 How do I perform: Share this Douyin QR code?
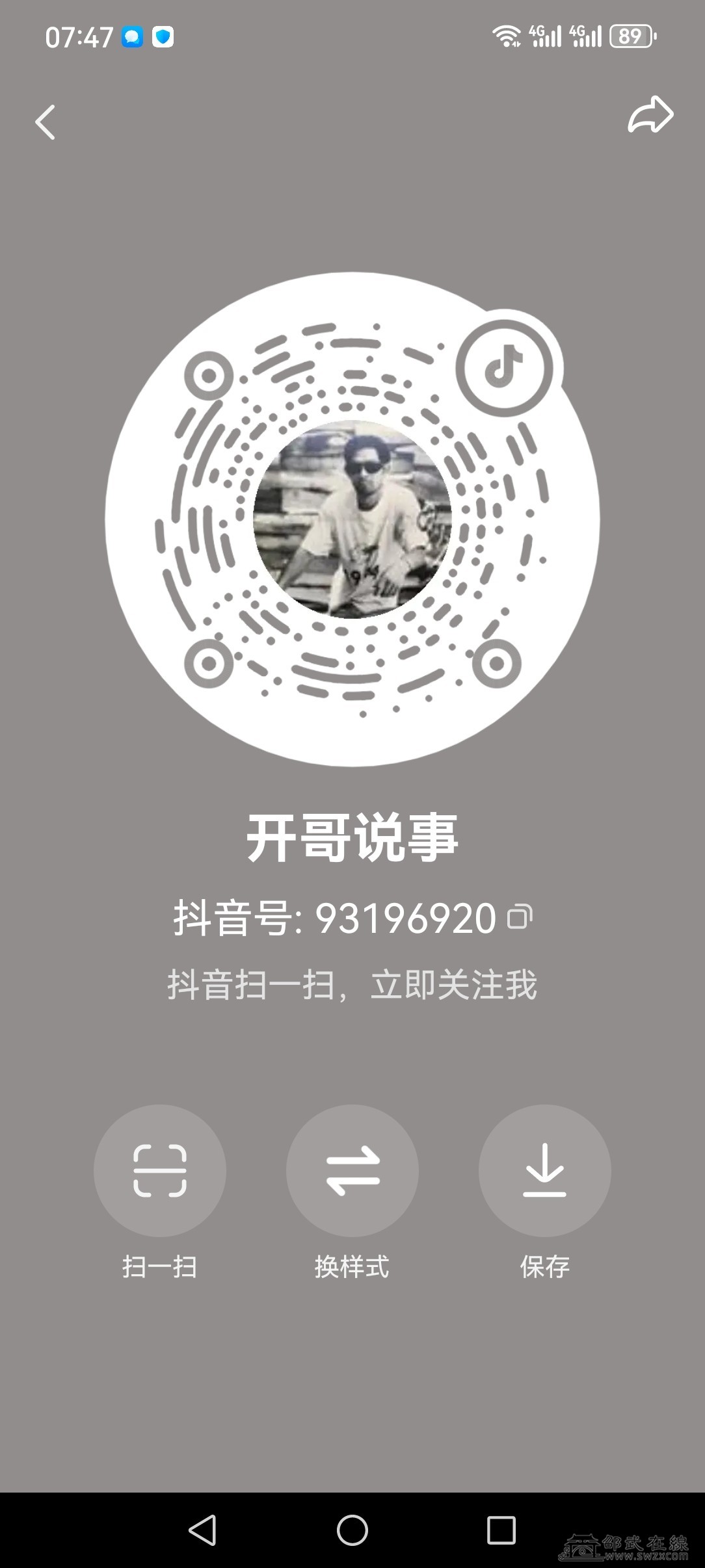[x=650, y=115]
